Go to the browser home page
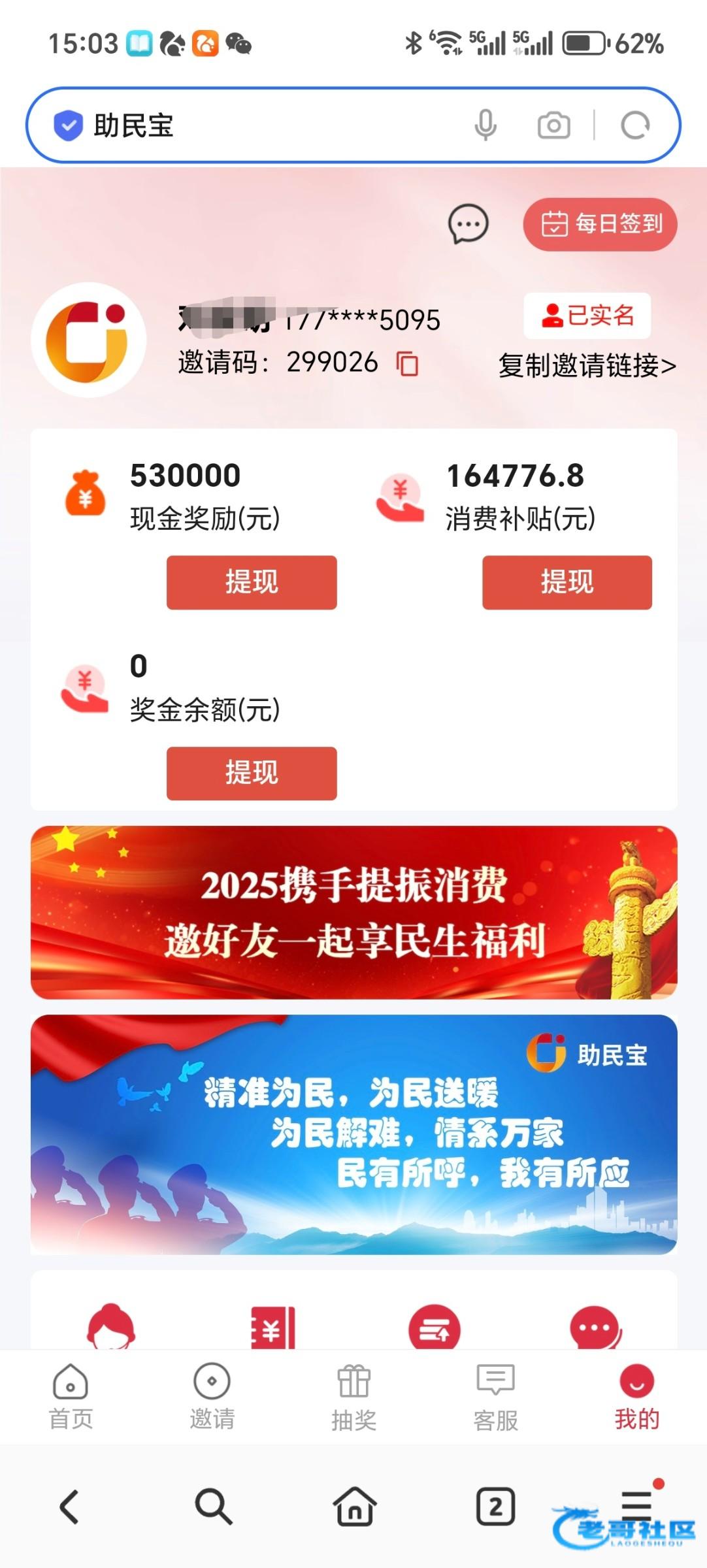The image size is (707, 1568). [x=355, y=1507]
